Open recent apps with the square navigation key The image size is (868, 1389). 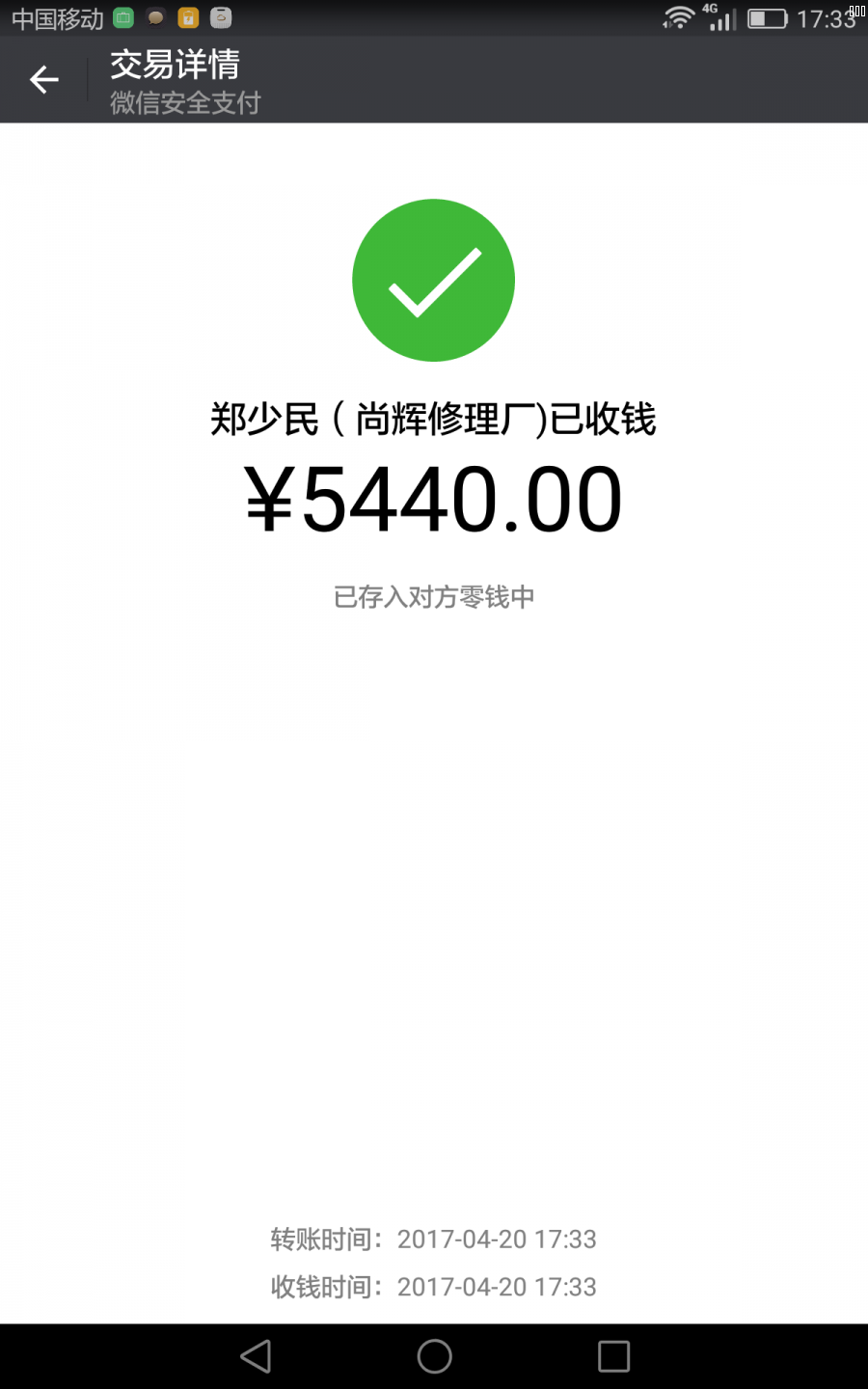(613, 1355)
